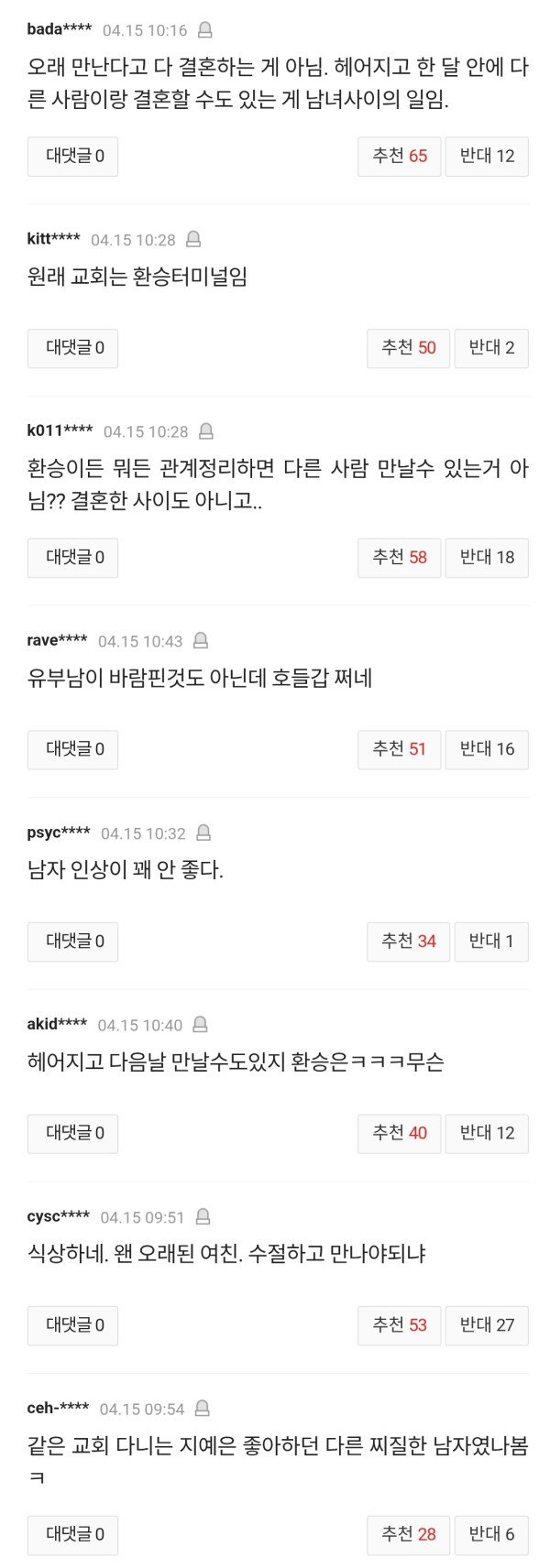Open replies on bada**** comment

tap(72, 156)
